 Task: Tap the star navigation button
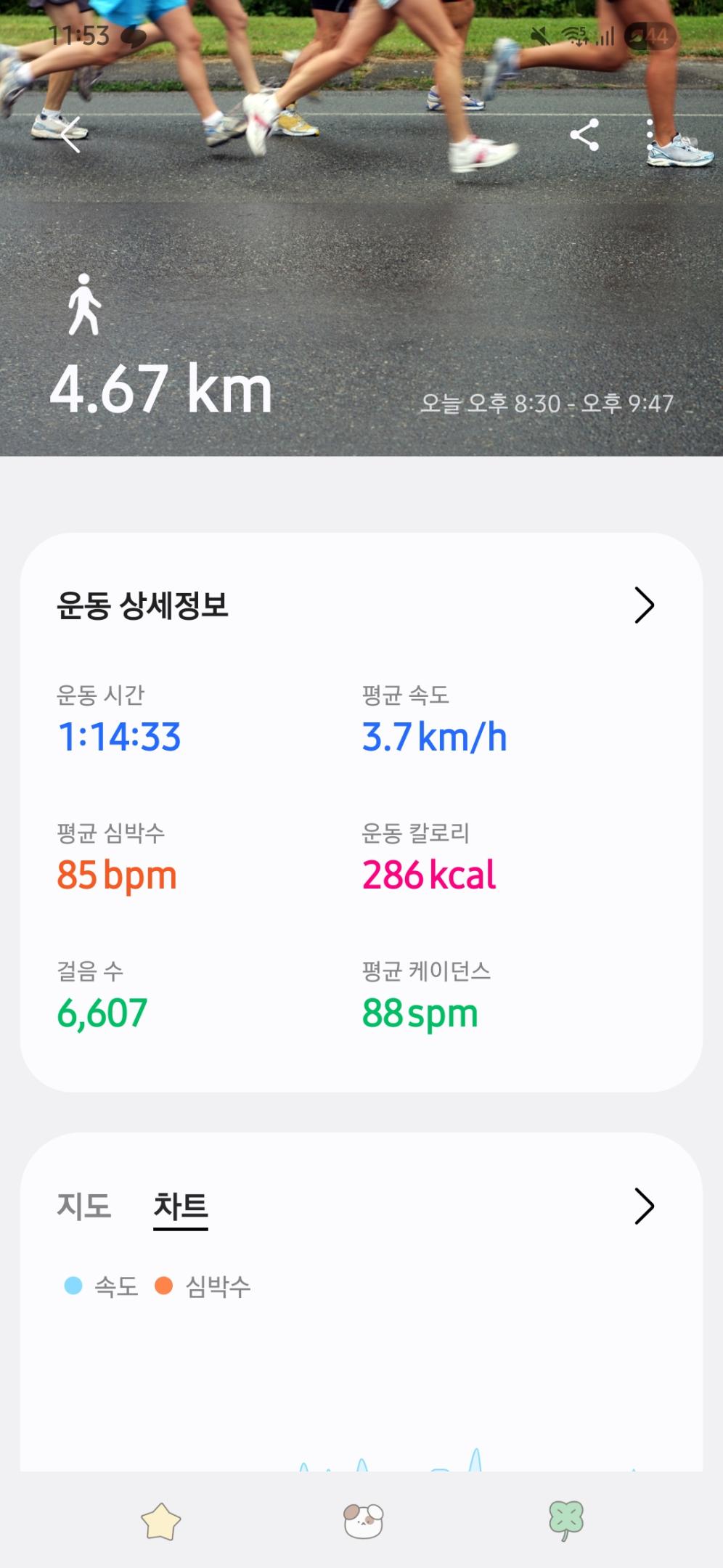[x=160, y=1522]
